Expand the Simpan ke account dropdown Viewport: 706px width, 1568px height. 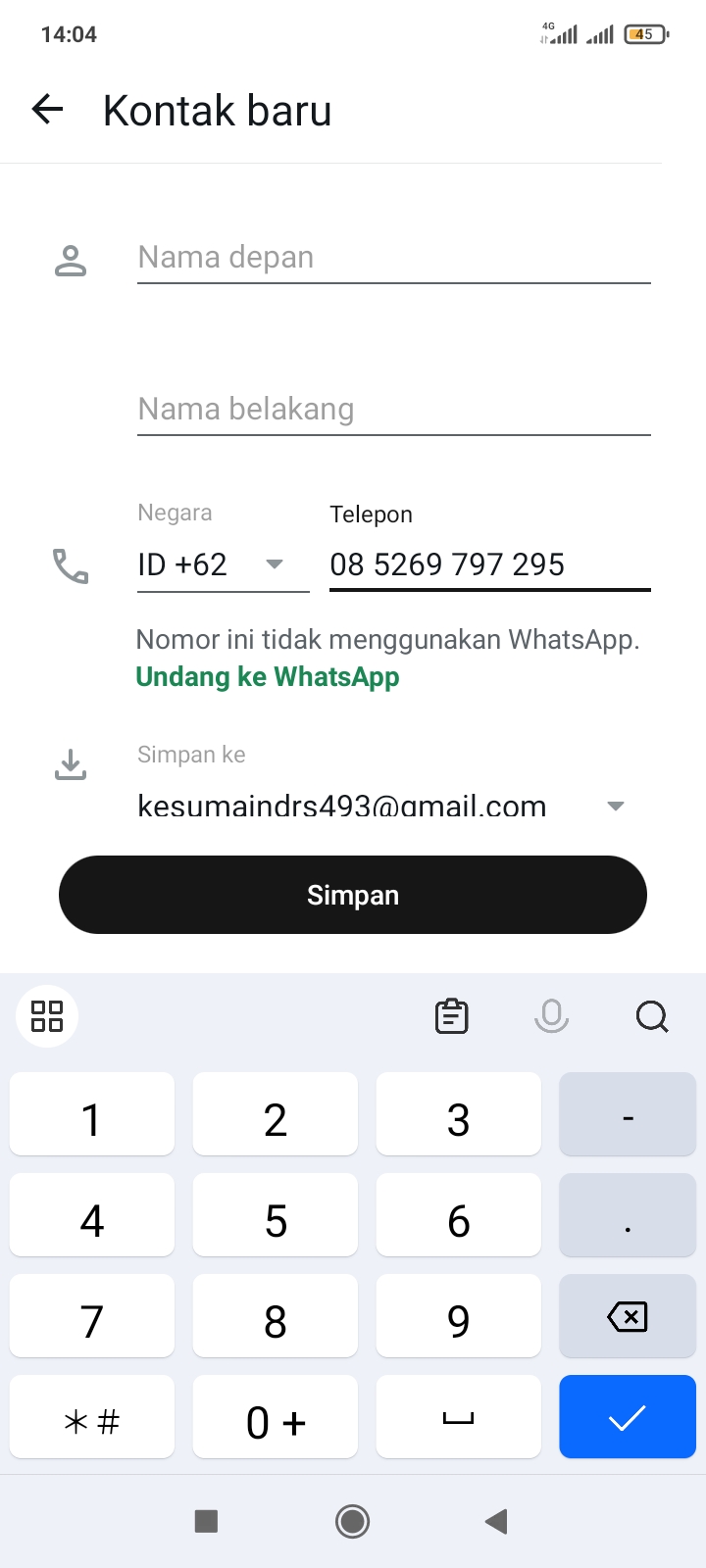[x=615, y=806]
